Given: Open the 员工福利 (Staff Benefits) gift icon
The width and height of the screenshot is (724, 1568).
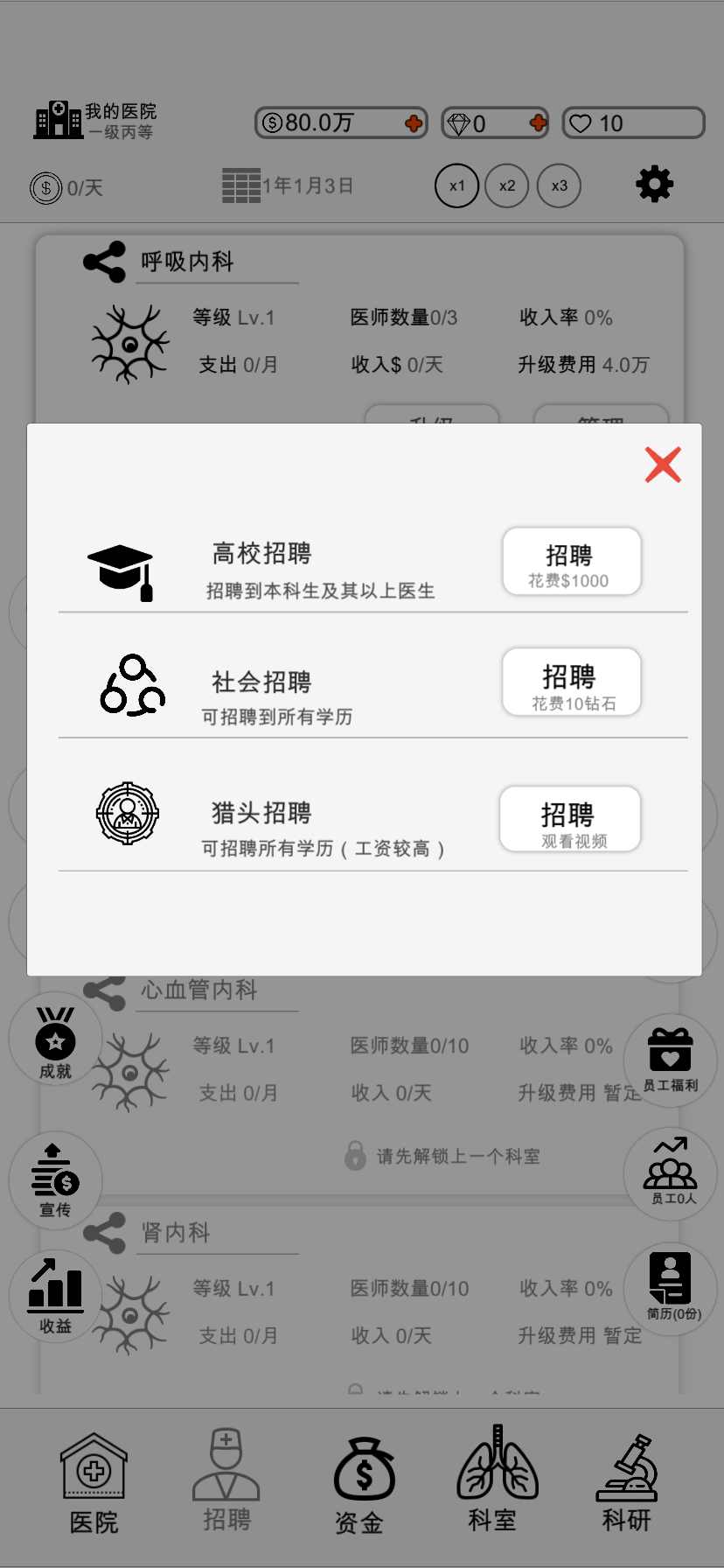Looking at the screenshot, I should coord(670,1059).
